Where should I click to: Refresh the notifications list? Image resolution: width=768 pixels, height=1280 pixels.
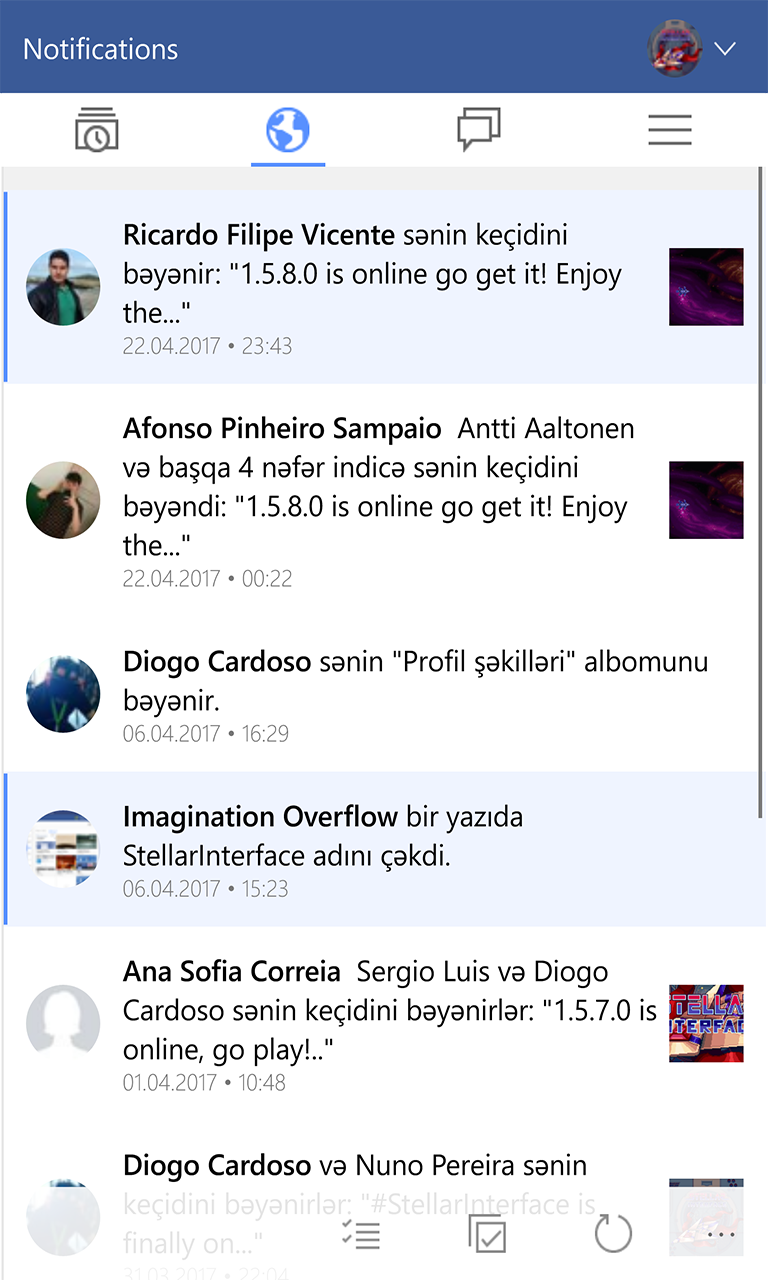coord(613,1234)
